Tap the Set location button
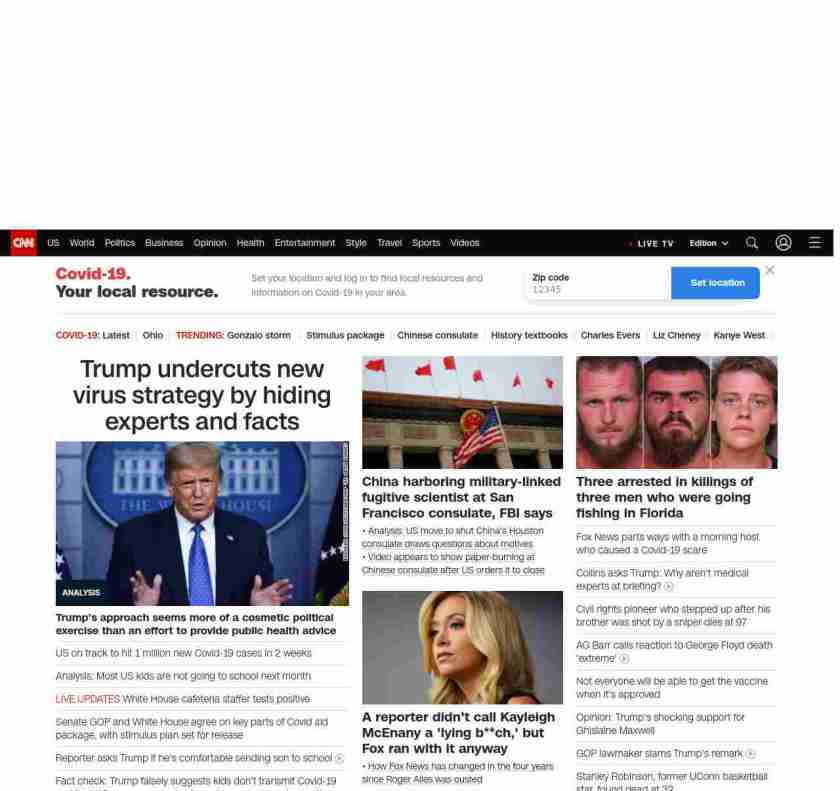The height and width of the screenshot is (791, 840). pyautogui.click(x=717, y=283)
